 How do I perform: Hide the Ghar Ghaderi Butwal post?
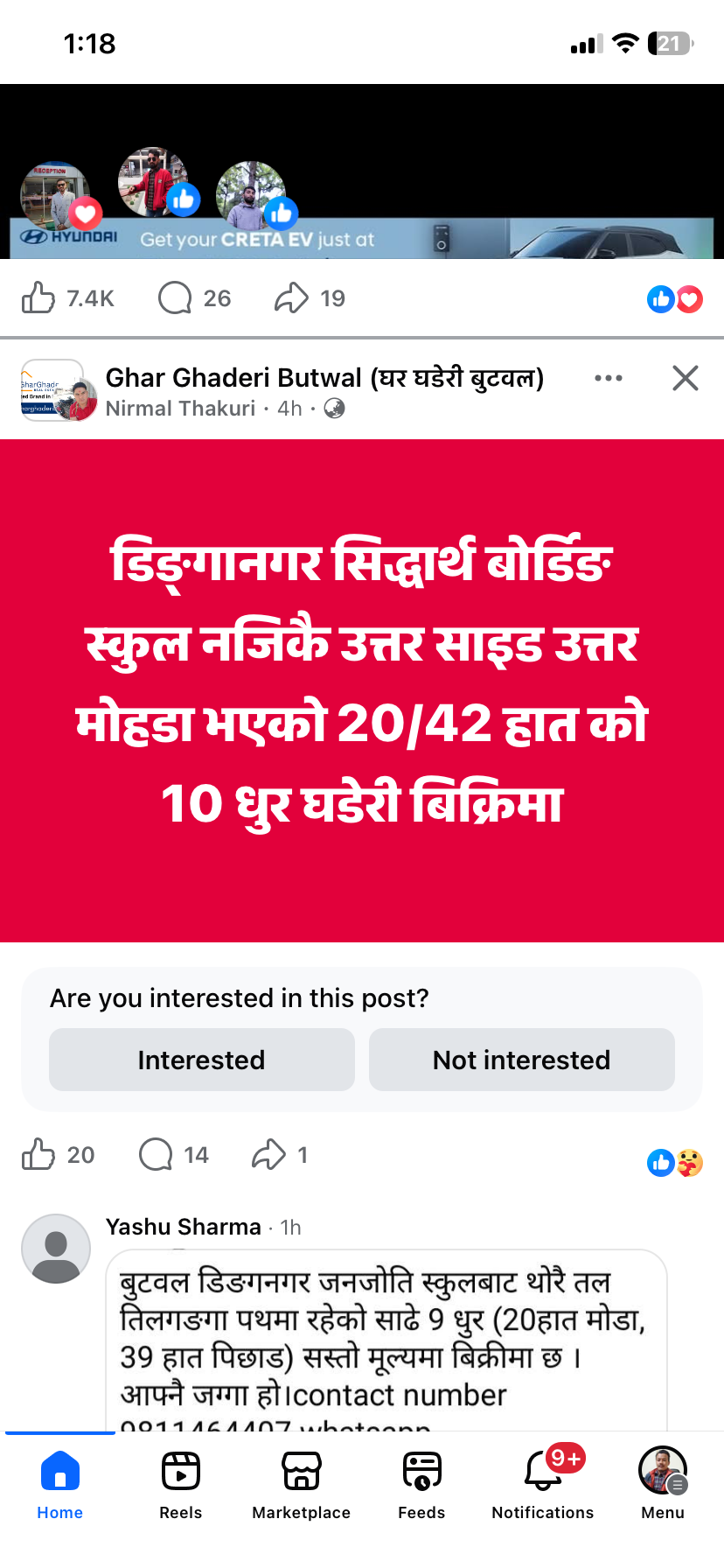point(685,378)
